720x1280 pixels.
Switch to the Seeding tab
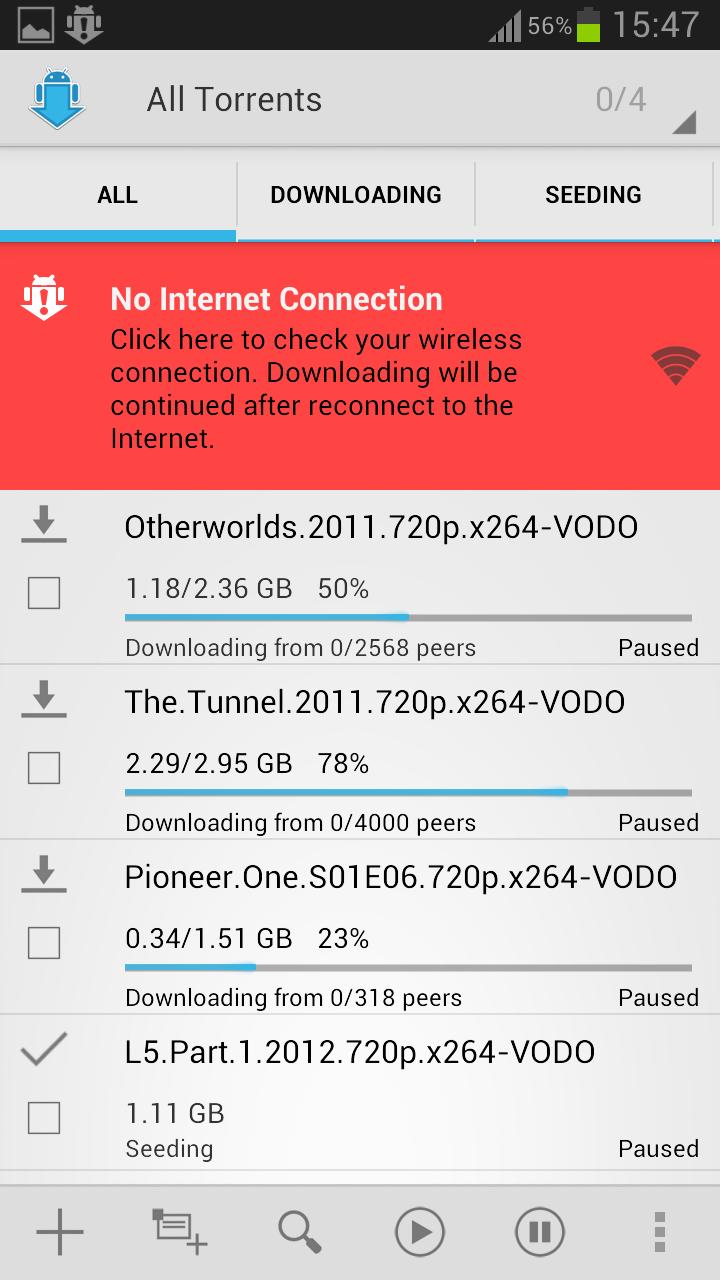[x=593, y=195]
